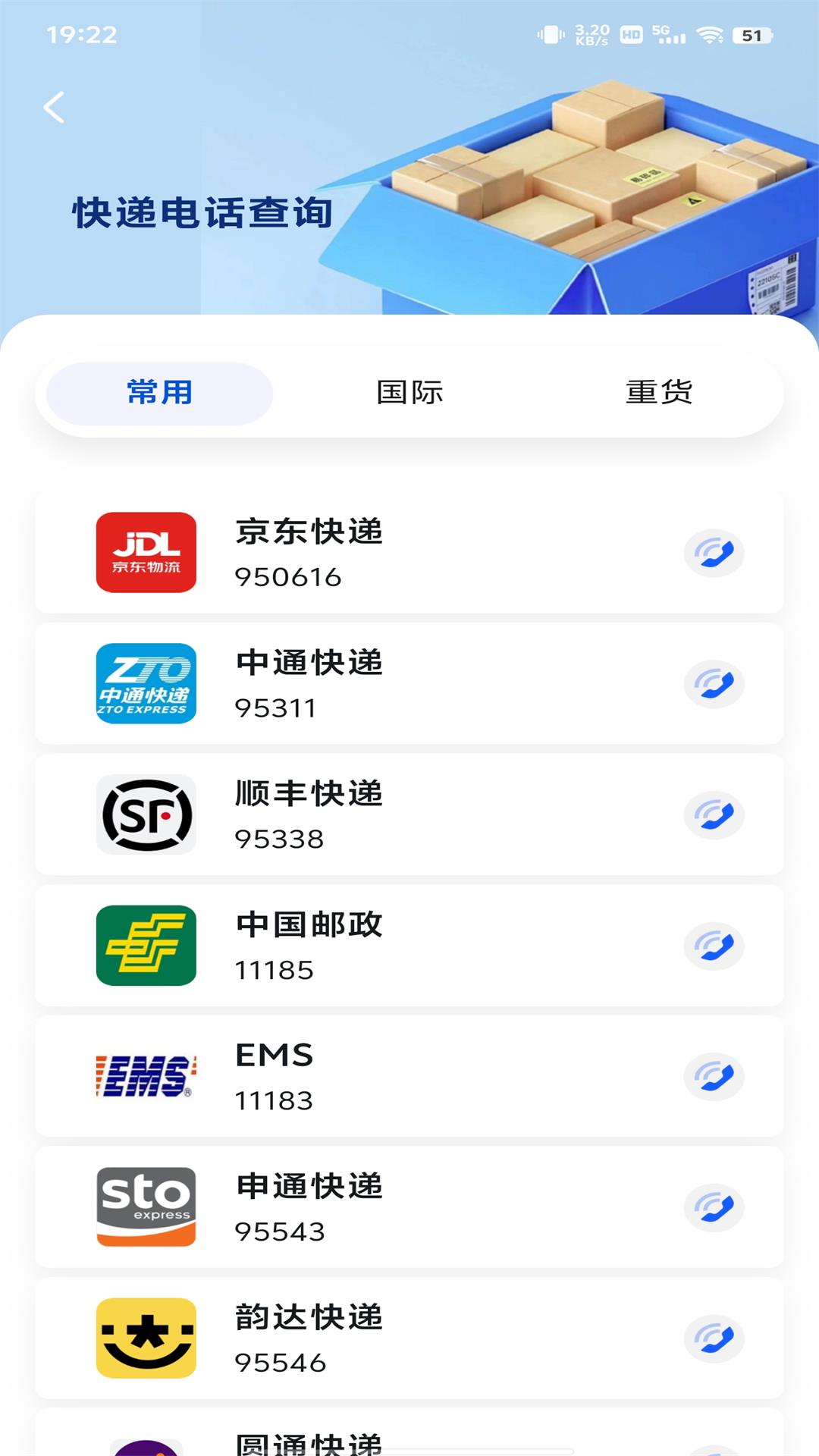Call 京东快递 using its phone icon
The width and height of the screenshot is (819, 1456).
(714, 553)
